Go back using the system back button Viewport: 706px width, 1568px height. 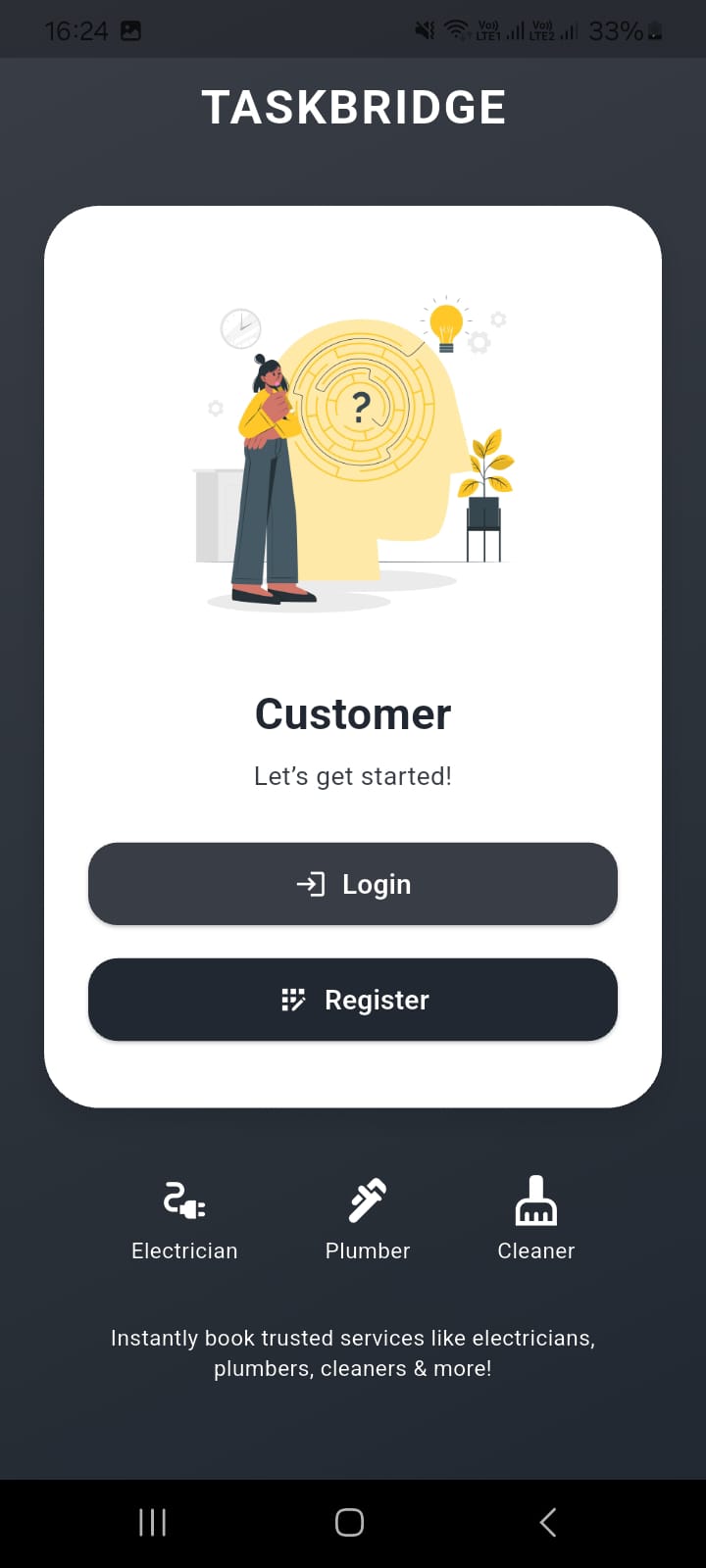pyautogui.click(x=548, y=1522)
